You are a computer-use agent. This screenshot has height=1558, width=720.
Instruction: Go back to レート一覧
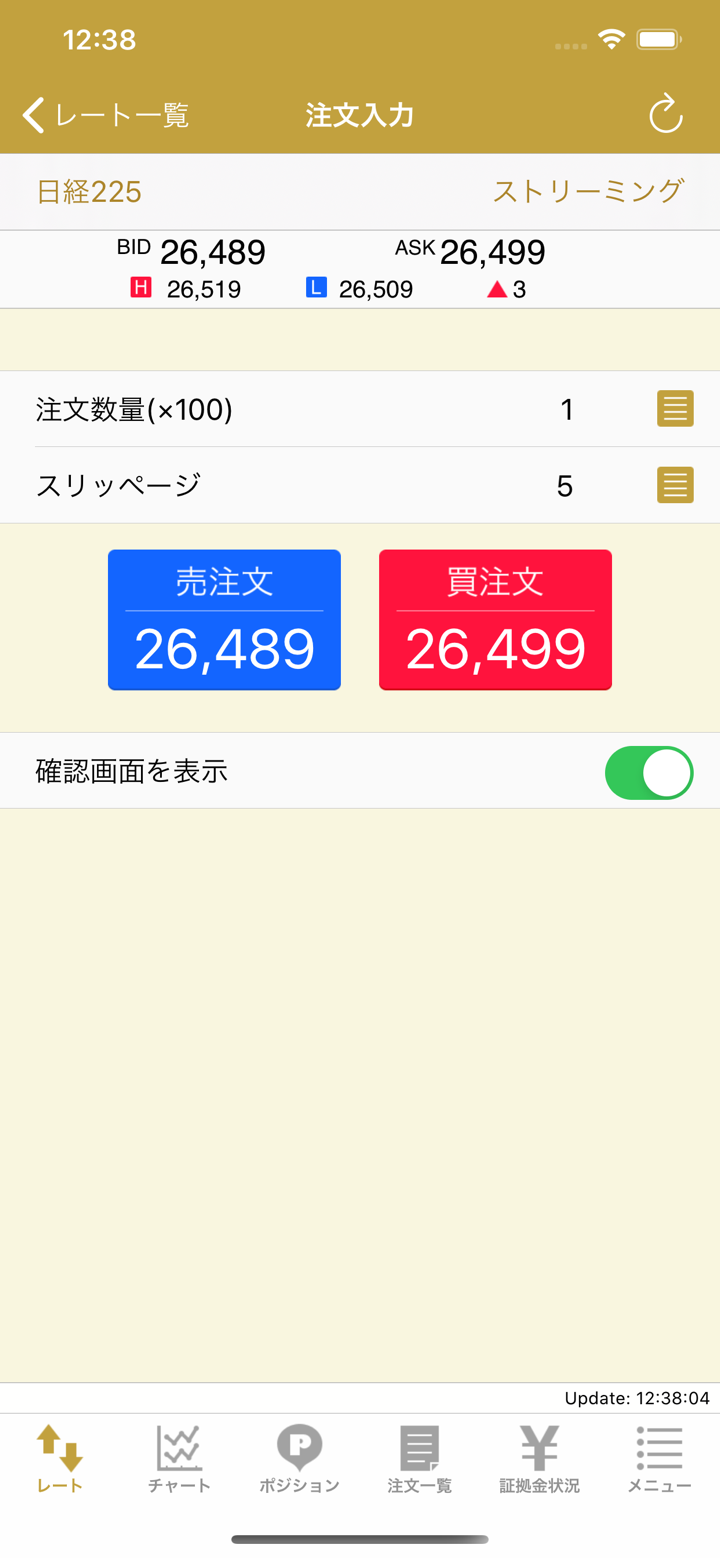(x=105, y=116)
